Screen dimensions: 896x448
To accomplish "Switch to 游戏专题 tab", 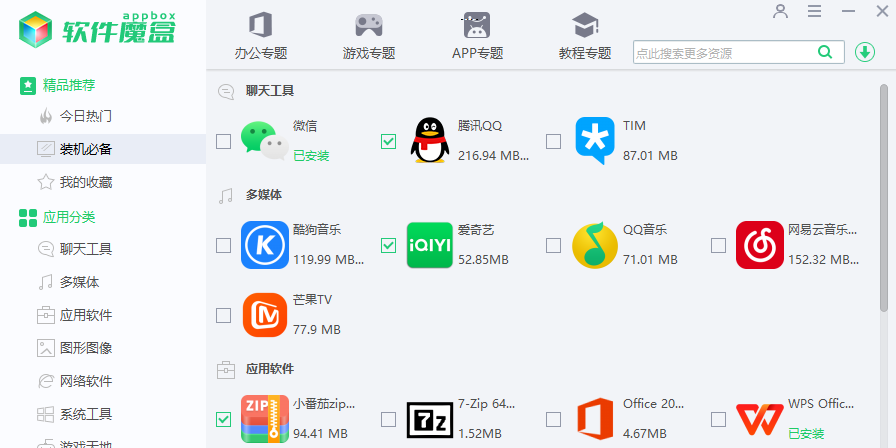I will (x=368, y=37).
